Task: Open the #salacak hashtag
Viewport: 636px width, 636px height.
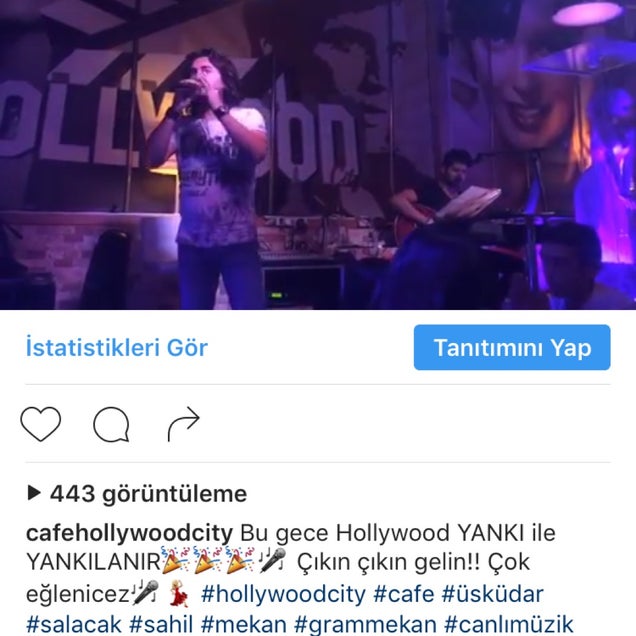Action: pyautogui.click(x=73, y=625)
